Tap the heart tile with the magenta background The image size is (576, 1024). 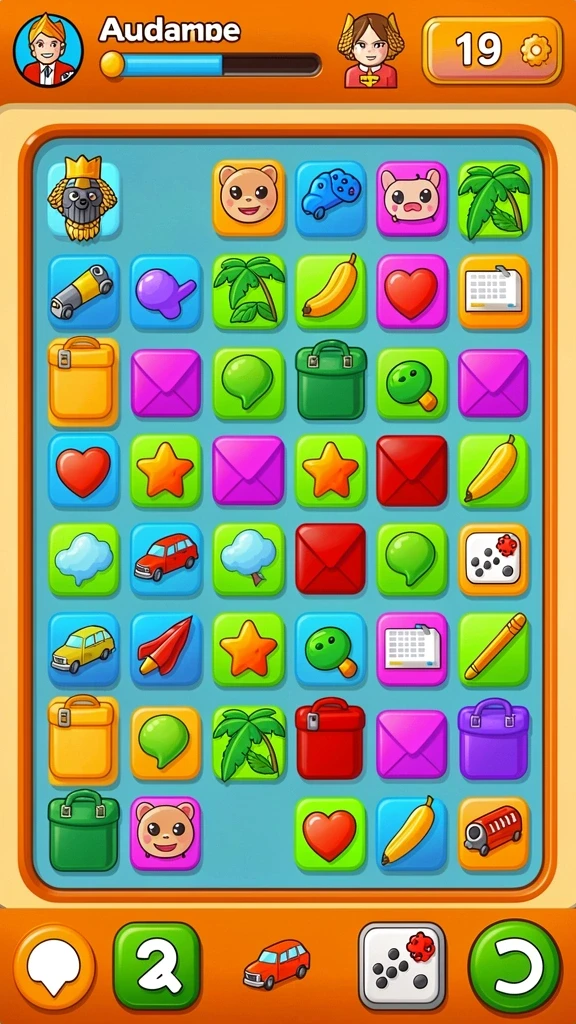pos(412,291)
